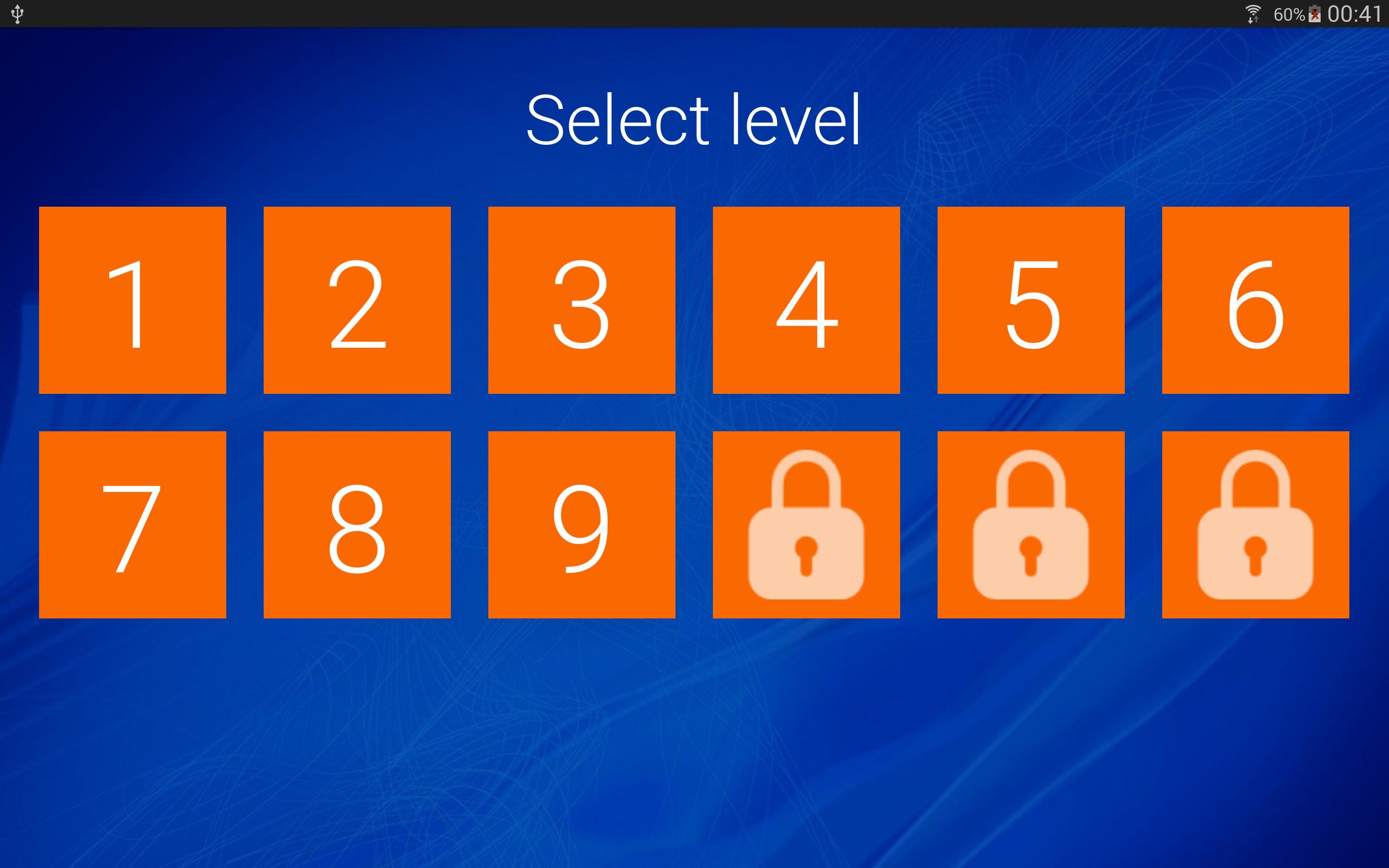
Task: Play level 5
Action: click(1030, 299)
